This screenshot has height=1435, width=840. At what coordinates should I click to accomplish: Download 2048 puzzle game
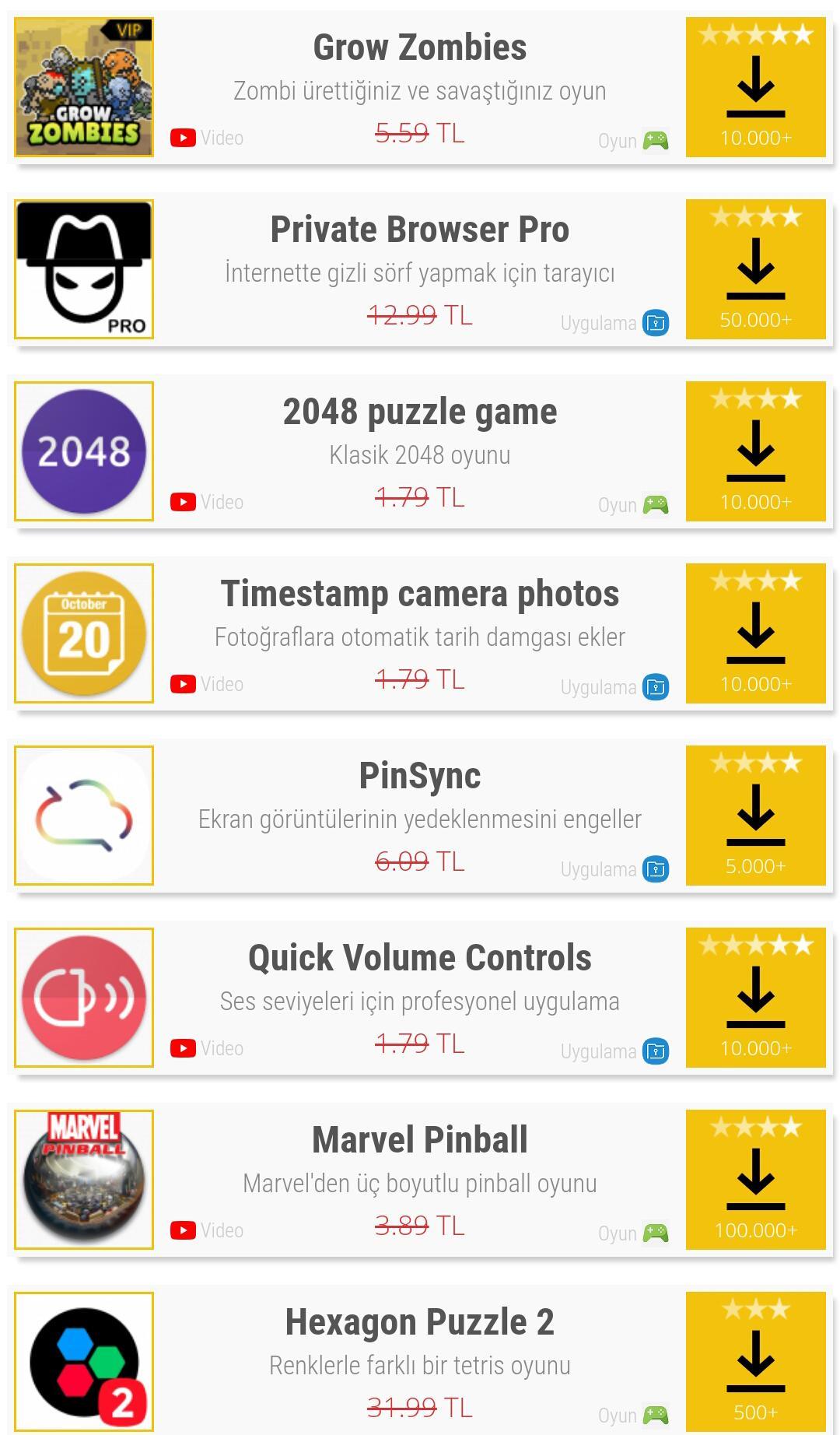pos(755,451)
